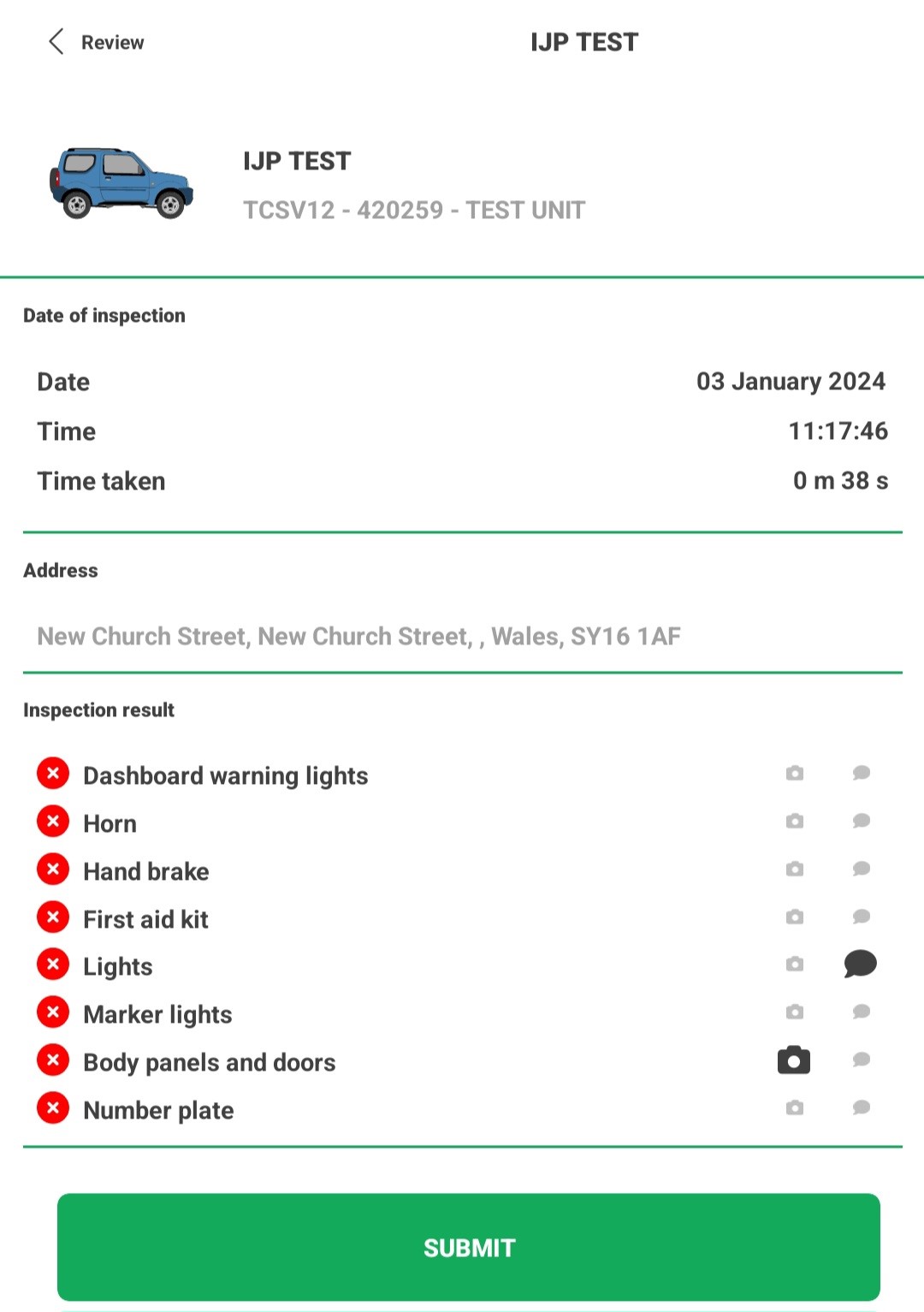Click the camera icon next to First aid kit
Screen dimensions: 924x1312
[793, 916]
